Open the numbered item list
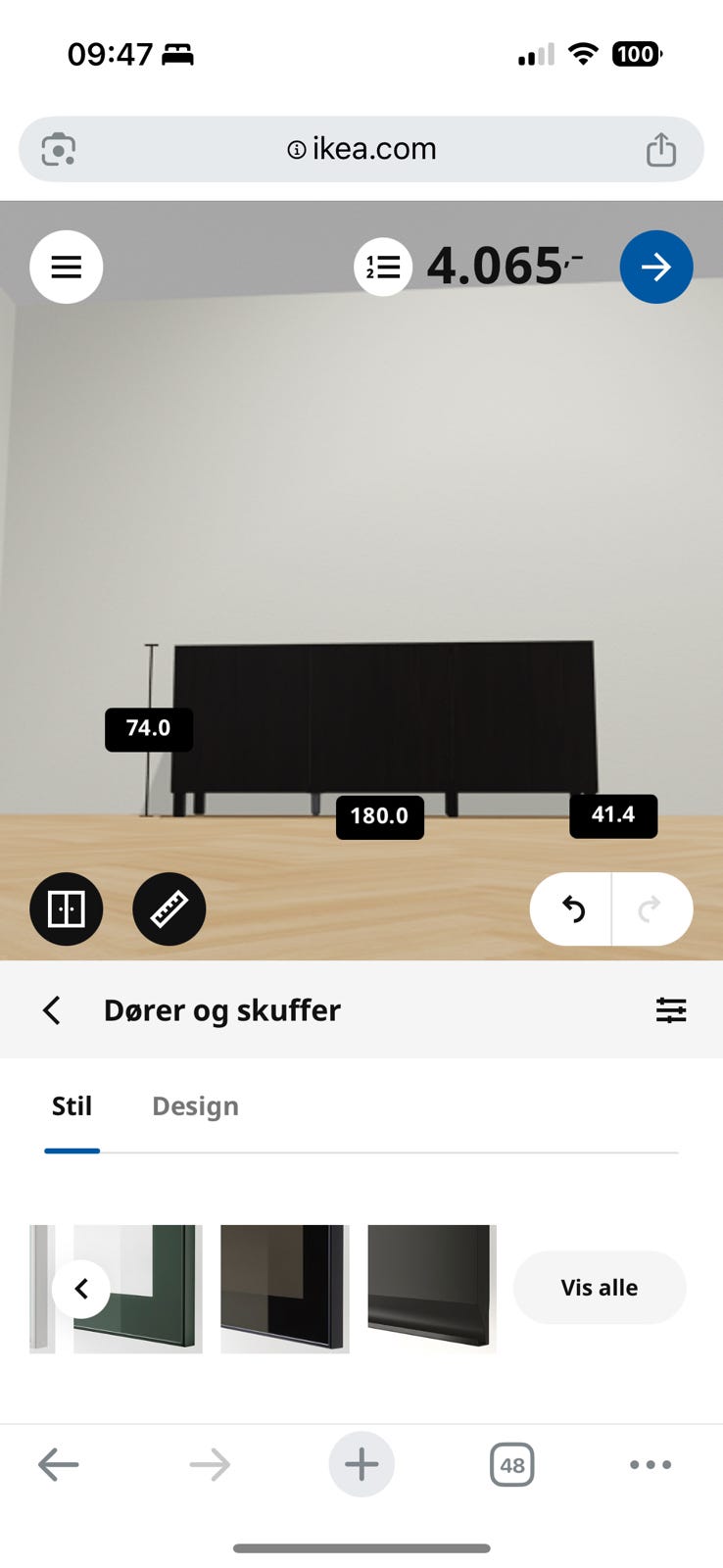 tap(383, 267)
